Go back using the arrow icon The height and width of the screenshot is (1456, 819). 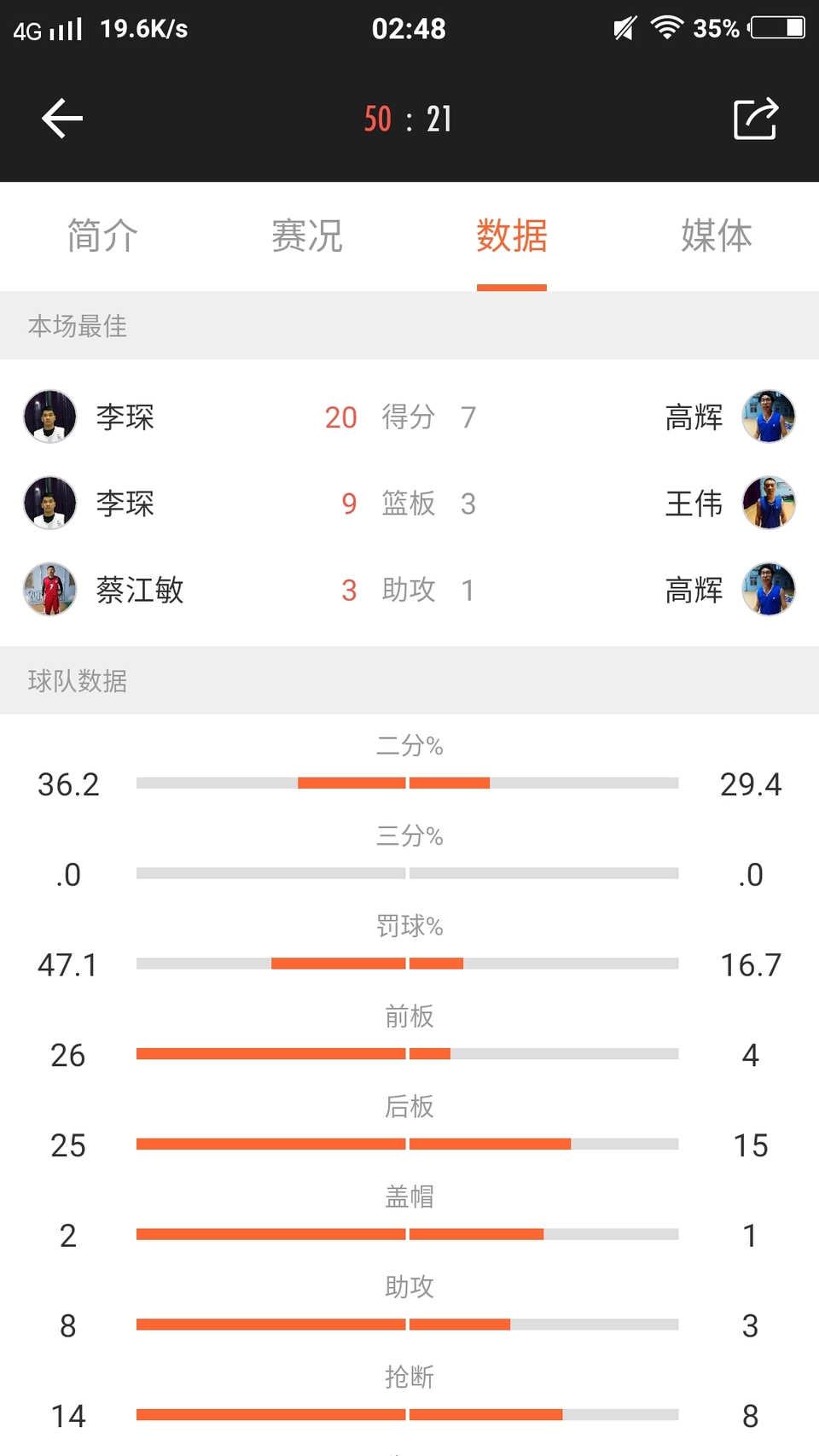coord(62,119)
